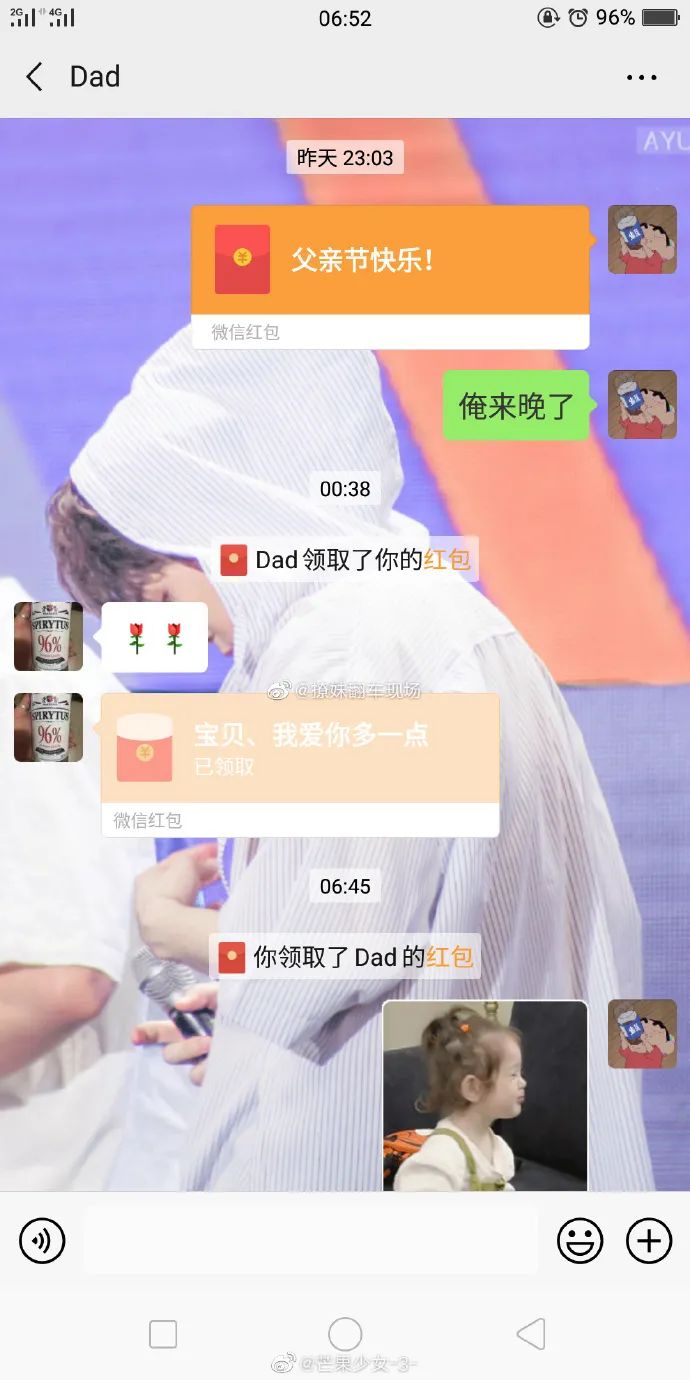Open the plus attachments panel
This screenshot has height=1380, width=690.
(x=649, y=1241)
